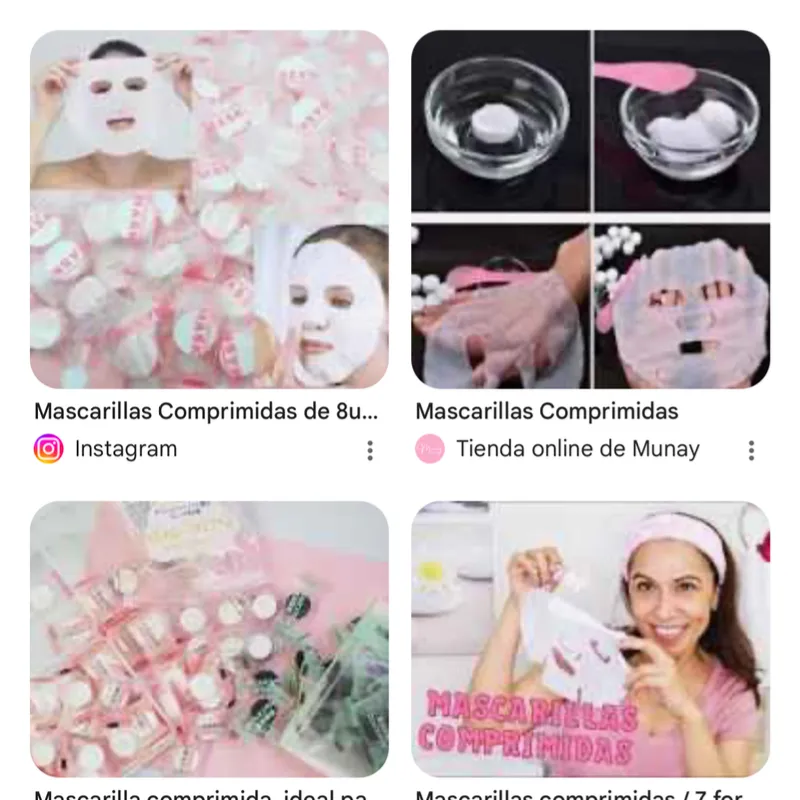The height and width of the screenshot is (800, 800).
Task: Open the Tienda online de Munay mask result
Action: pos(590,209)
